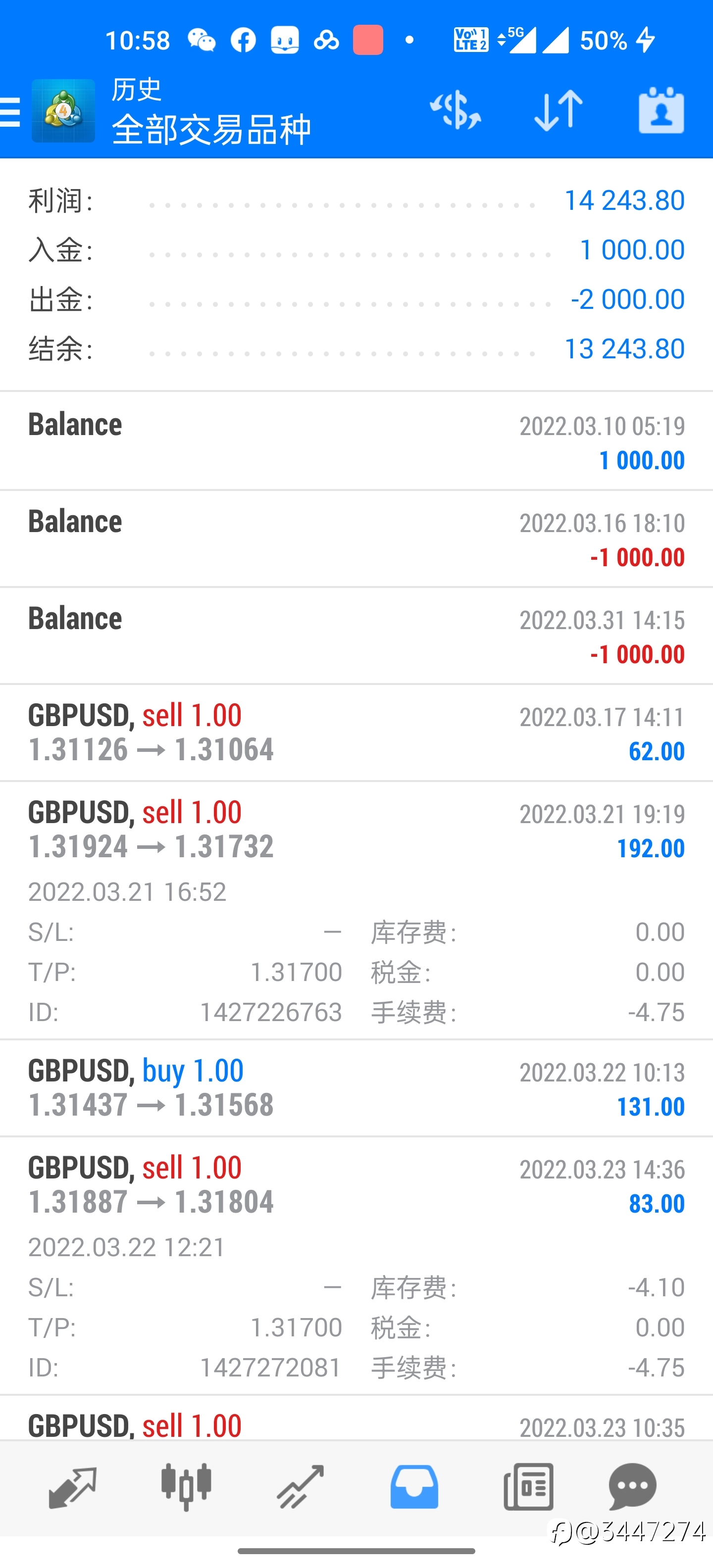This screenshot has height=1568, width=713.
Task: Switch to the quotes tab with arrows icon
Action: (72, 1487)
